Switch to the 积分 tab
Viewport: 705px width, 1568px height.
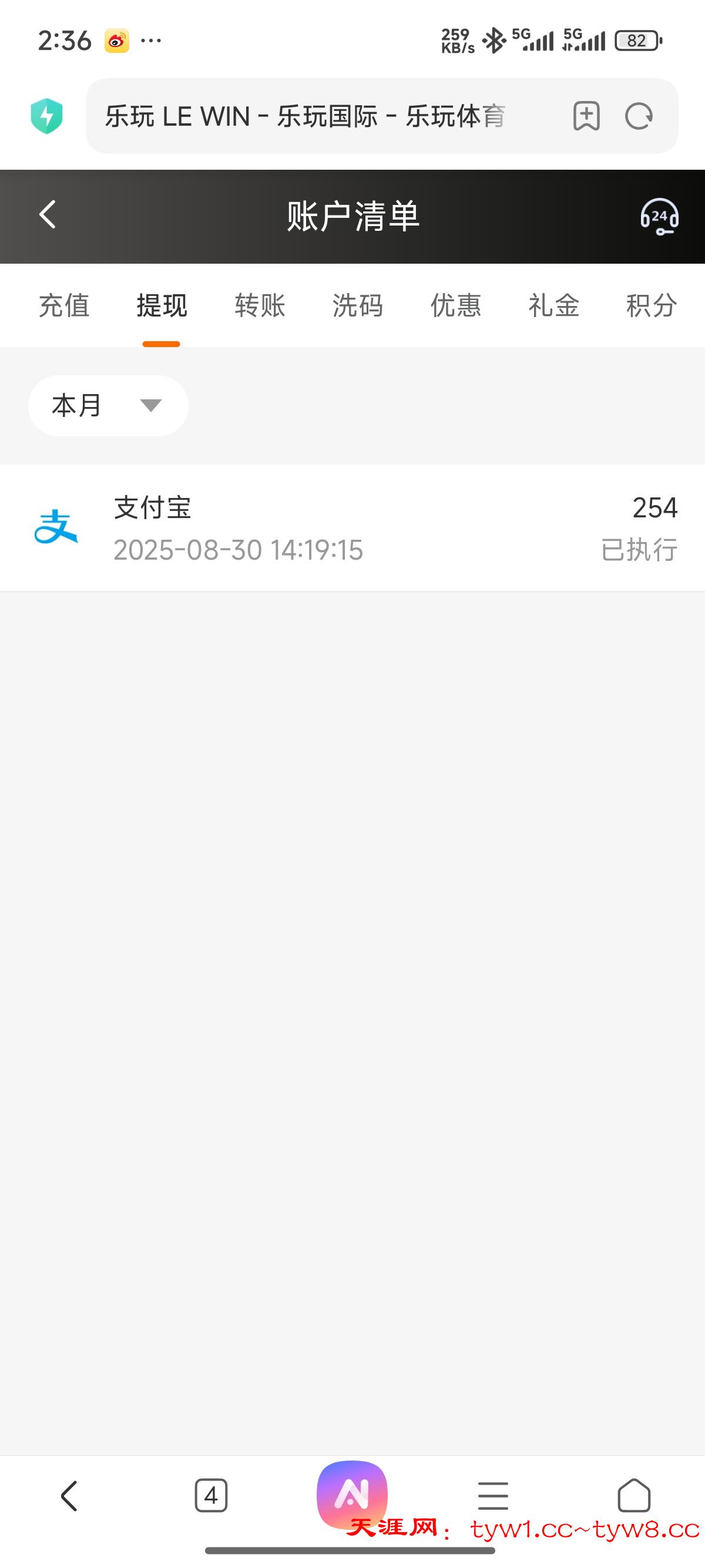coord(651,305)
